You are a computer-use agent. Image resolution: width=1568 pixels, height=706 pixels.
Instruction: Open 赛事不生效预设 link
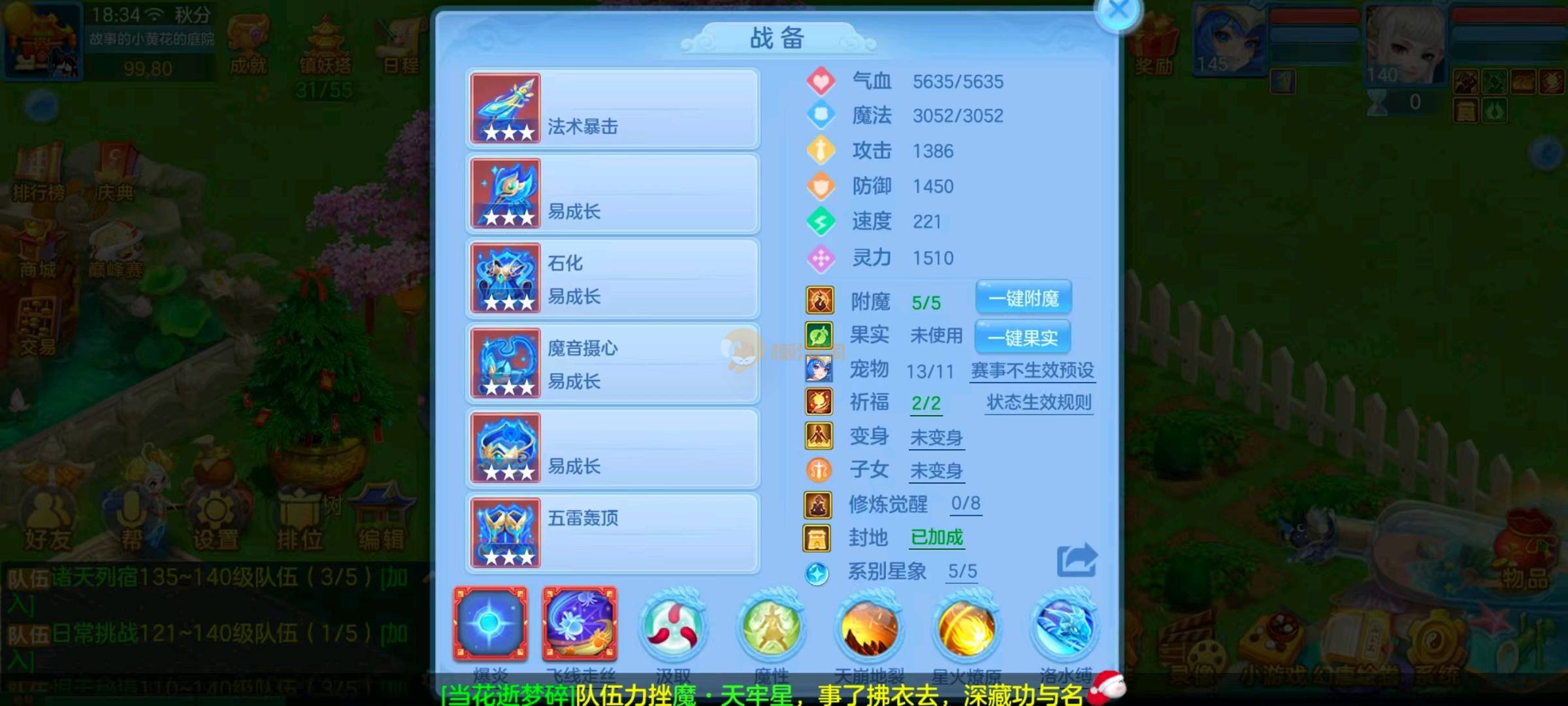click(1032, 371)
